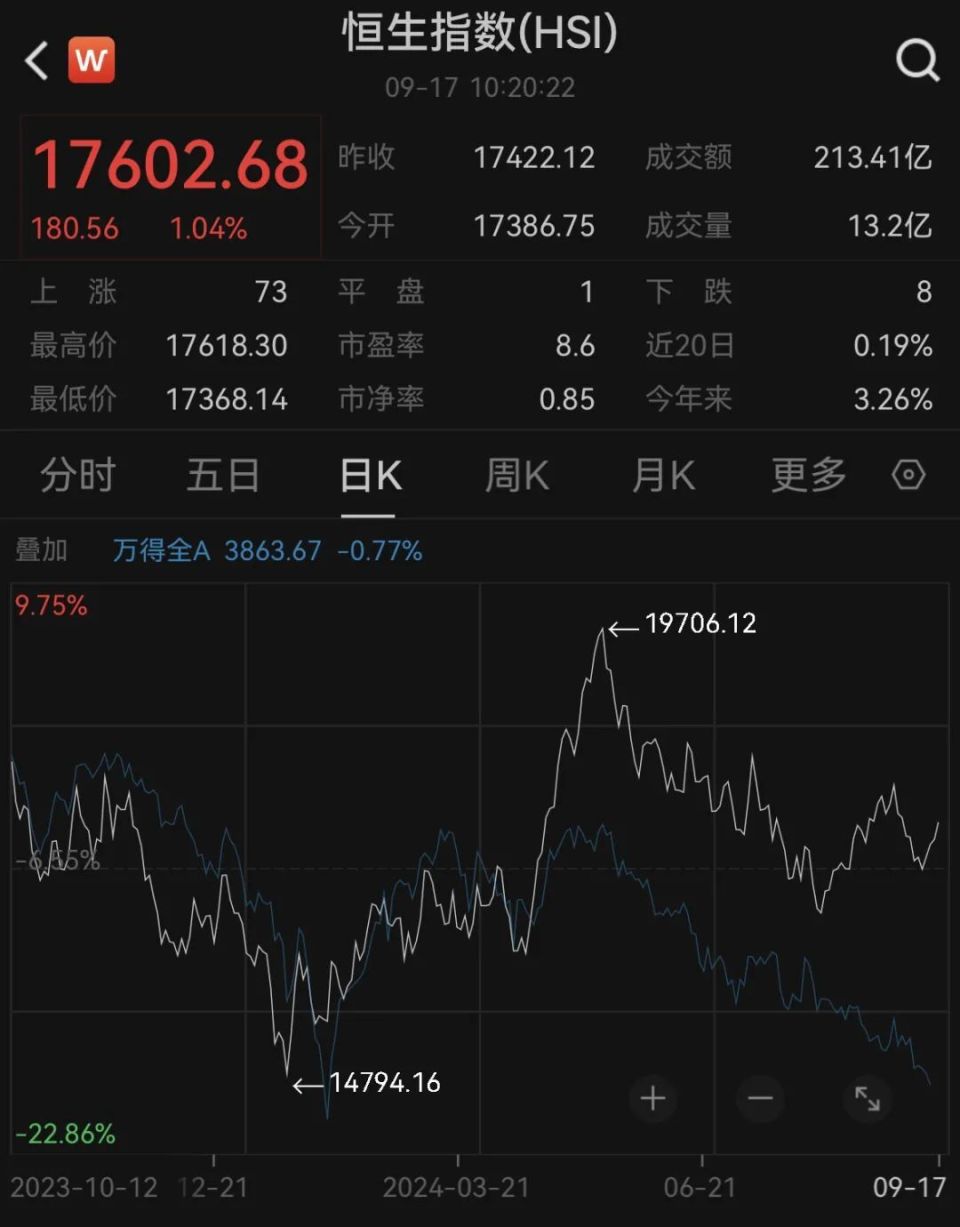Expand the chart to full screen
This screenshot has width=960, height=1227.
[867, 1099]
